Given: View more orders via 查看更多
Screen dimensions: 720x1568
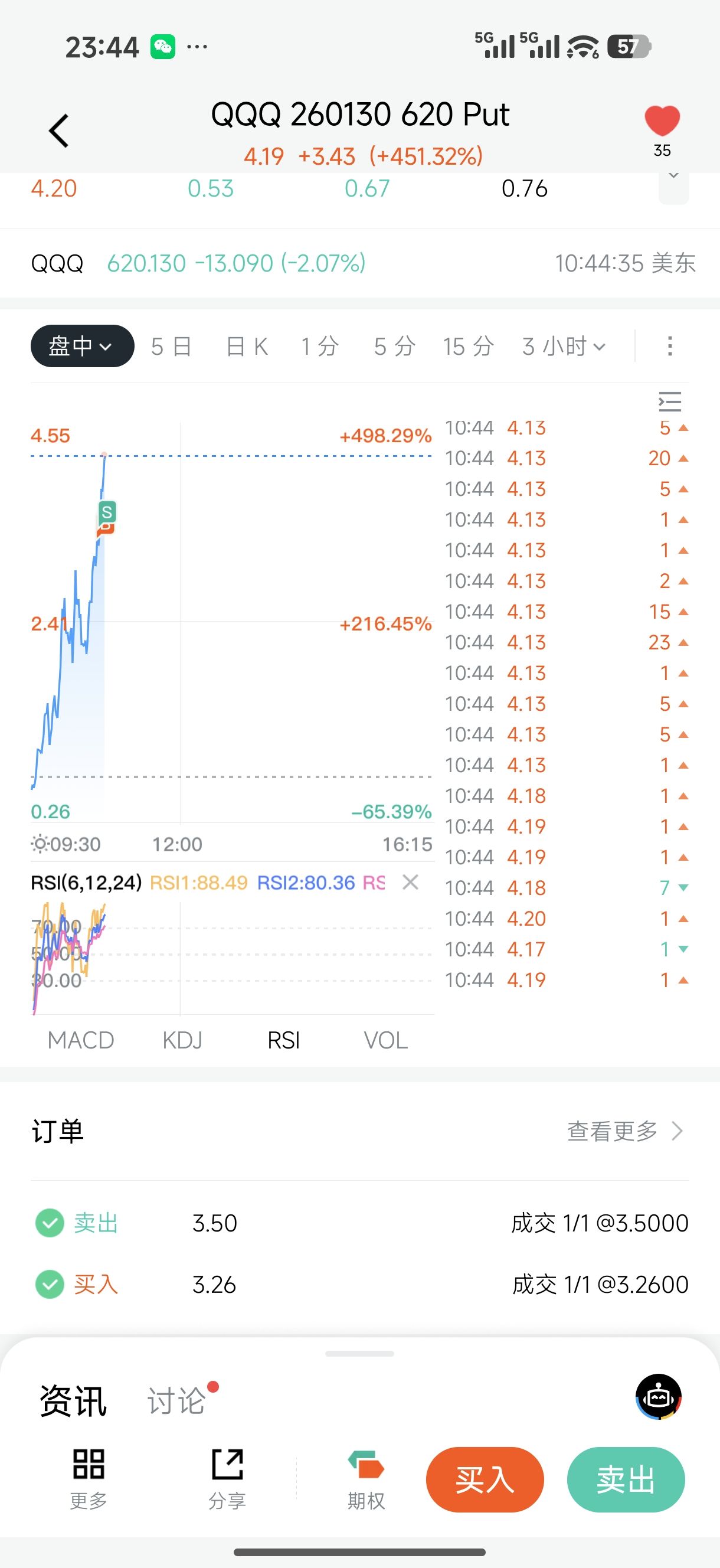Looking at the screenshot, I should (624, 1131).
